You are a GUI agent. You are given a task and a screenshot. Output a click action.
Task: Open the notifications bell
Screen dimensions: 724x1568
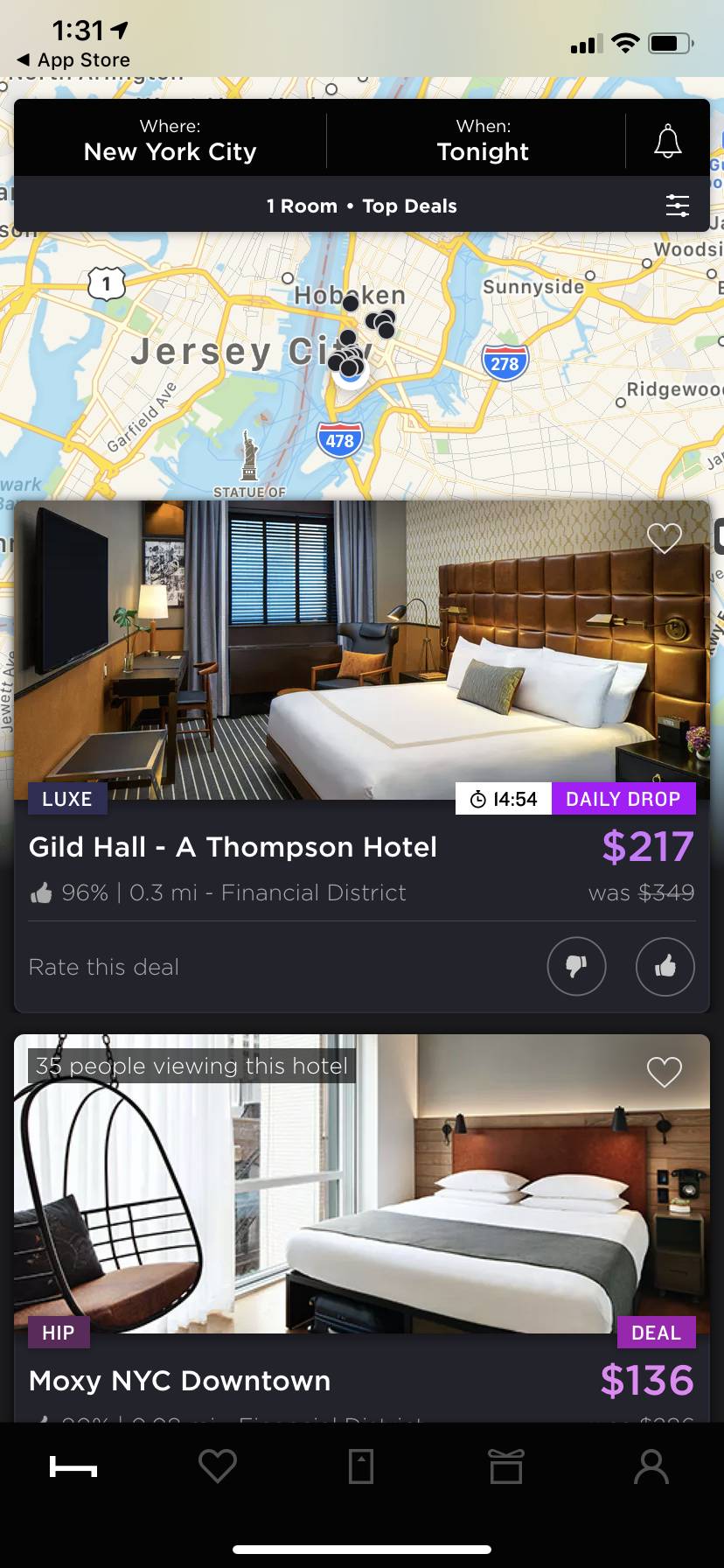click(668, 141)
